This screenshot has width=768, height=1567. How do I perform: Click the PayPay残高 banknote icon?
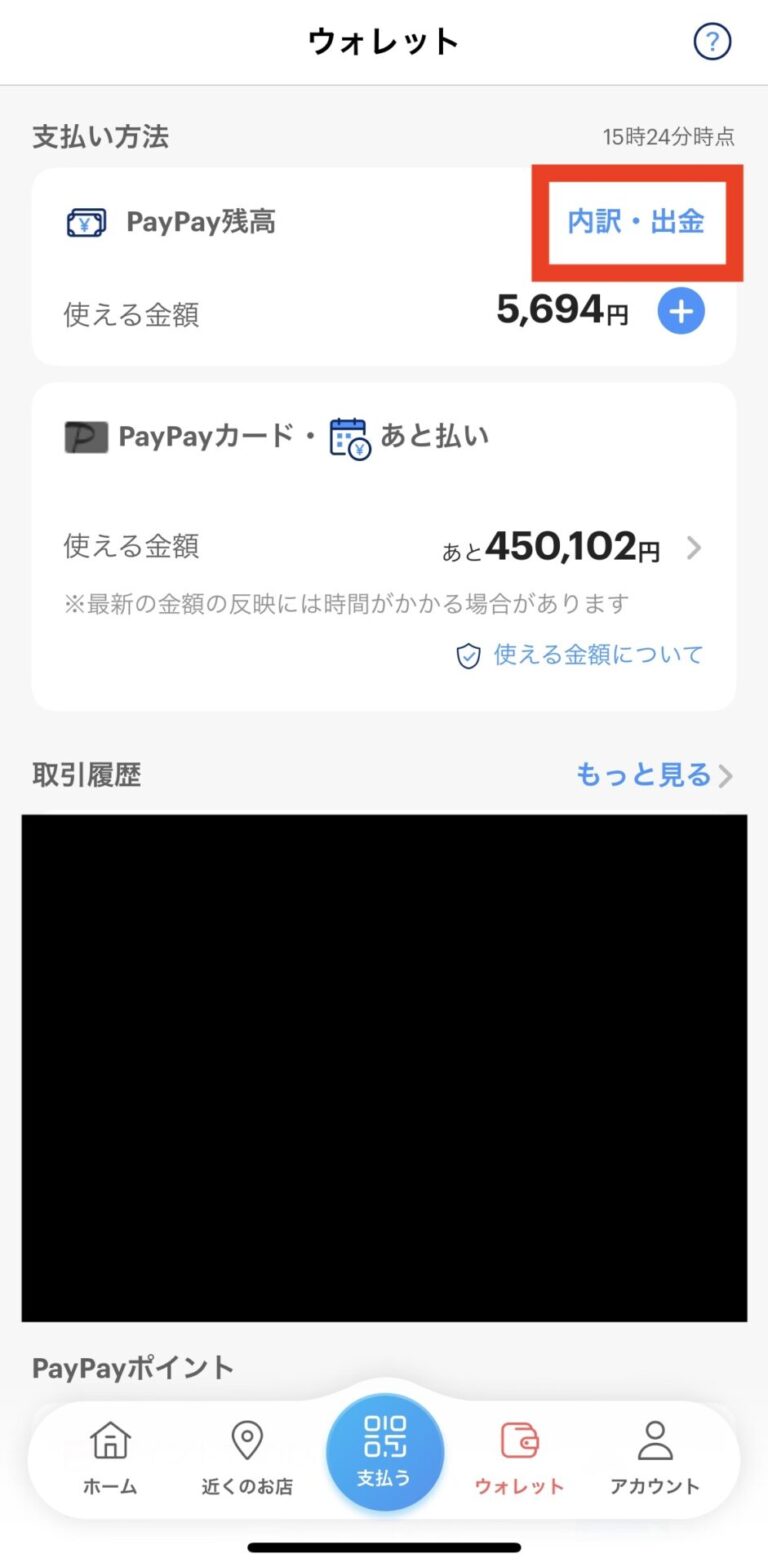pos(86,221)
